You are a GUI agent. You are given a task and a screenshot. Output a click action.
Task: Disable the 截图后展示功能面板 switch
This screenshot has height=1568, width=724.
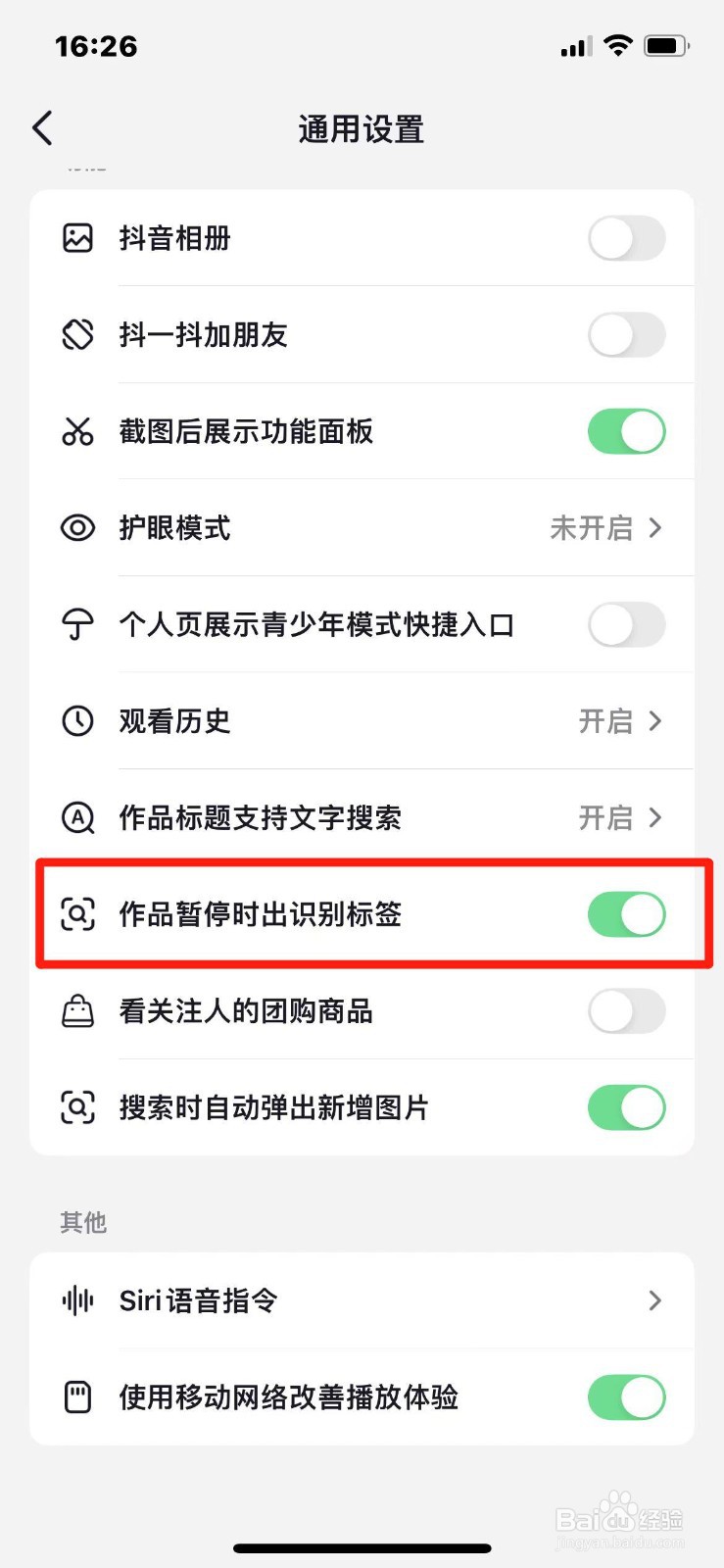627,431
